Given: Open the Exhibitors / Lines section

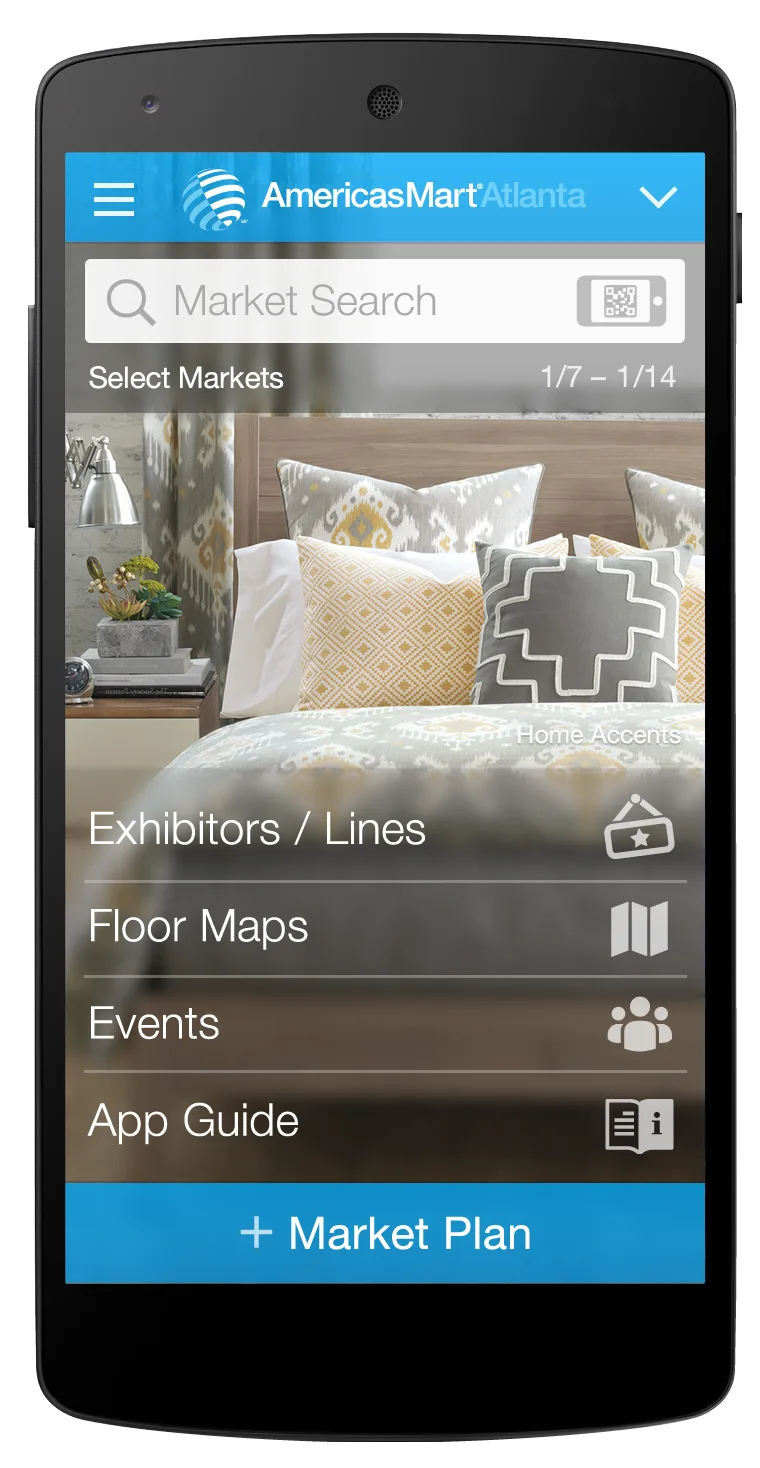Looking at the screenshot, I should click(x=256, y=828).
